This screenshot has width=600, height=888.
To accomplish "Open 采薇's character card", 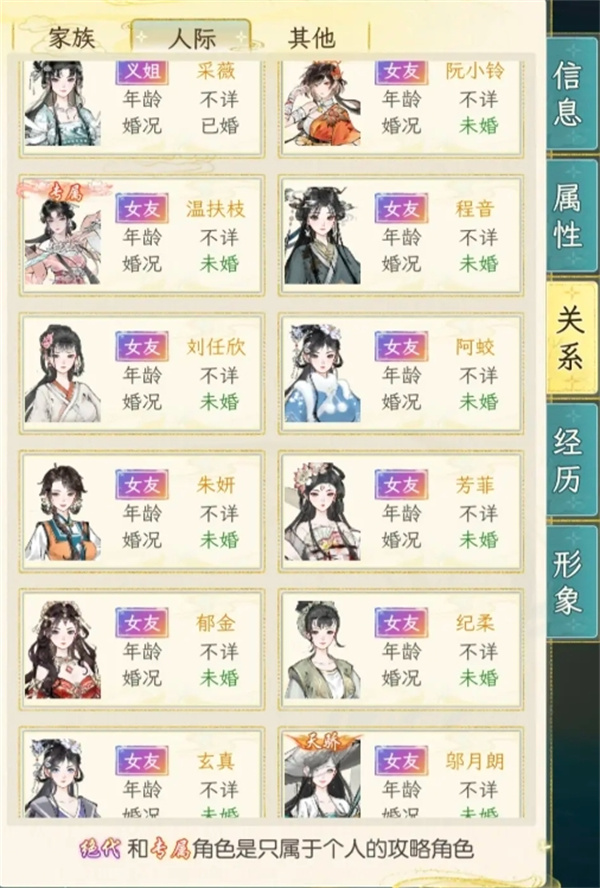I will tap(142, 105).
